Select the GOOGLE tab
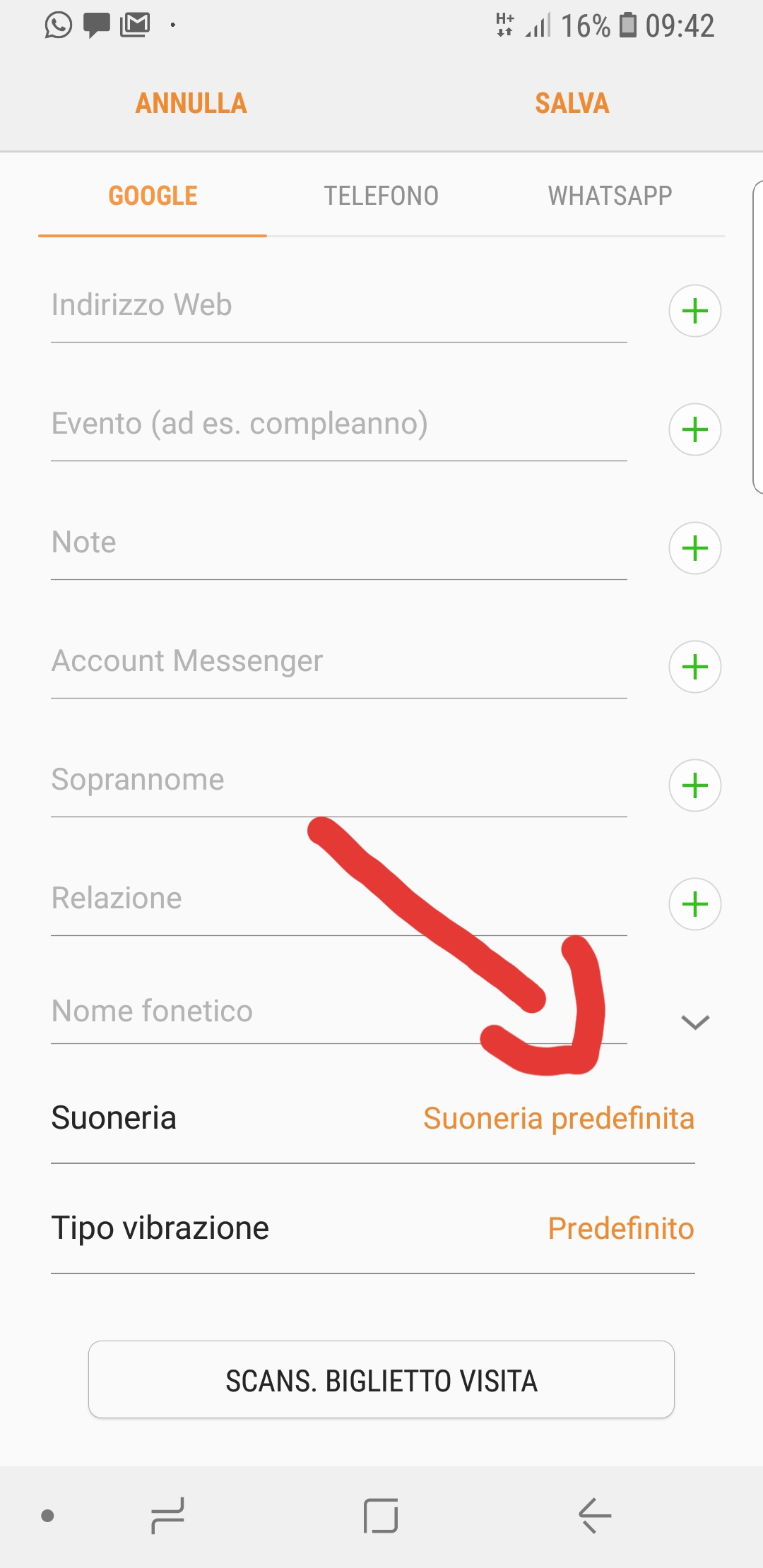The height and width of the screenshot is (1568, 763). (153, 196)
